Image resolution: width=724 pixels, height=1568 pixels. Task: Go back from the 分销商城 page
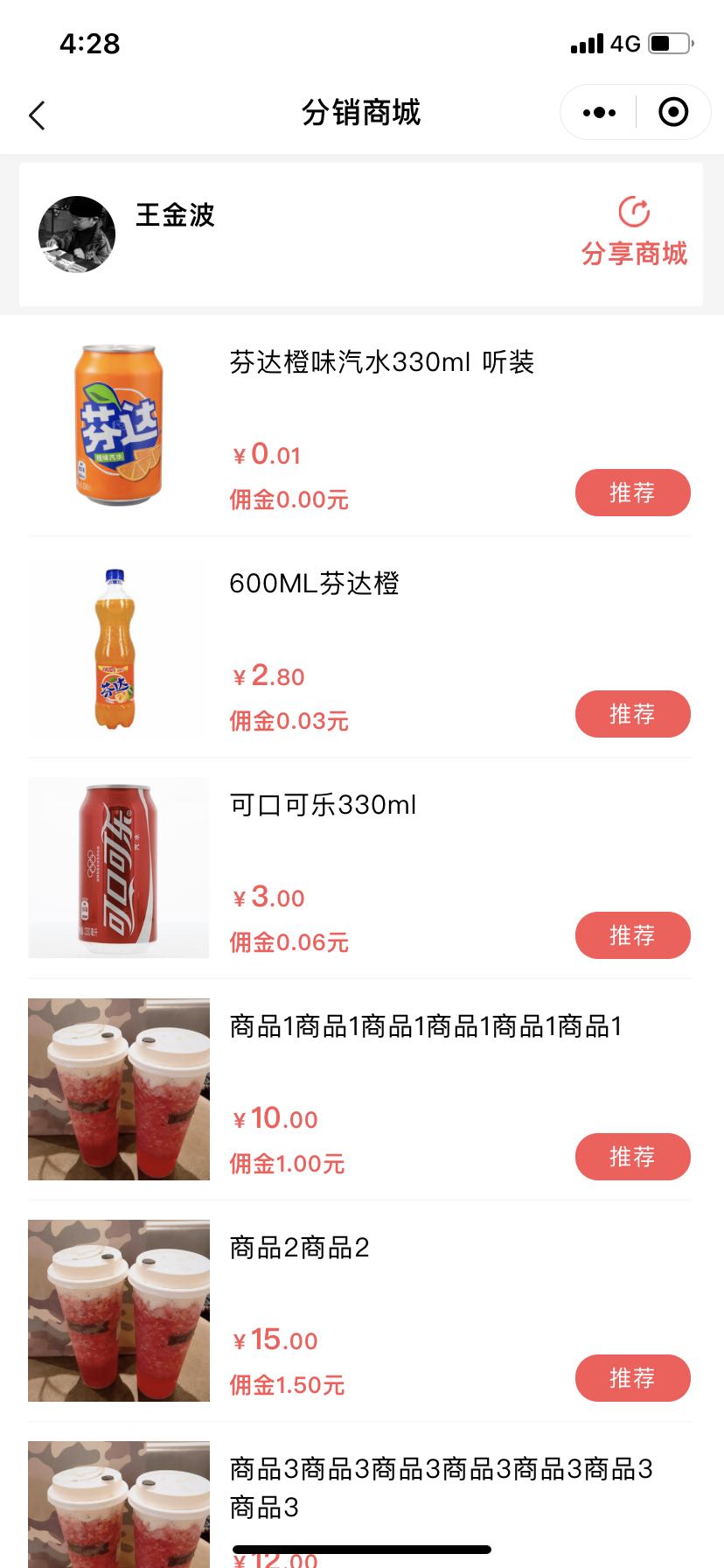[x=37, y=115]
